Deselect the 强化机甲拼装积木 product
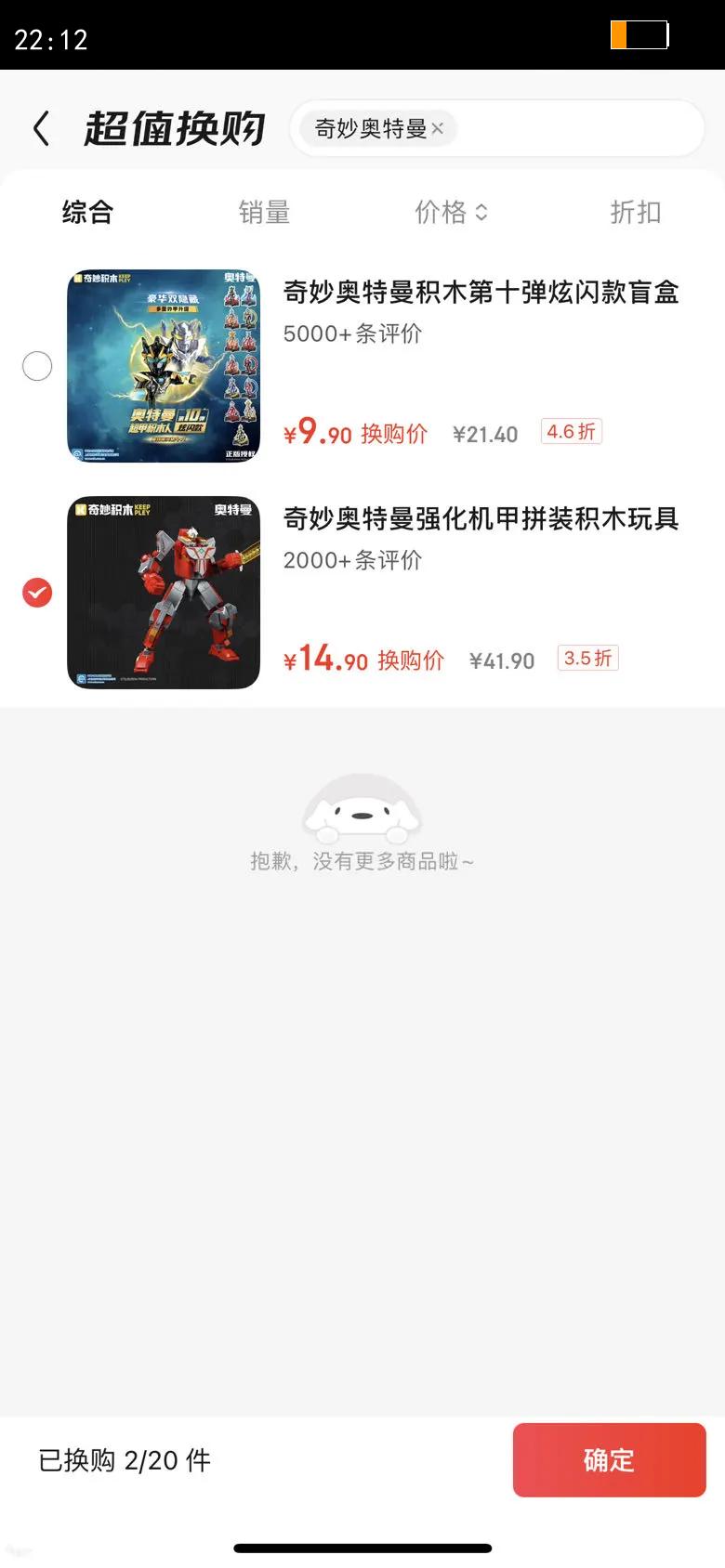725x1568 pixels. point(37,593)
